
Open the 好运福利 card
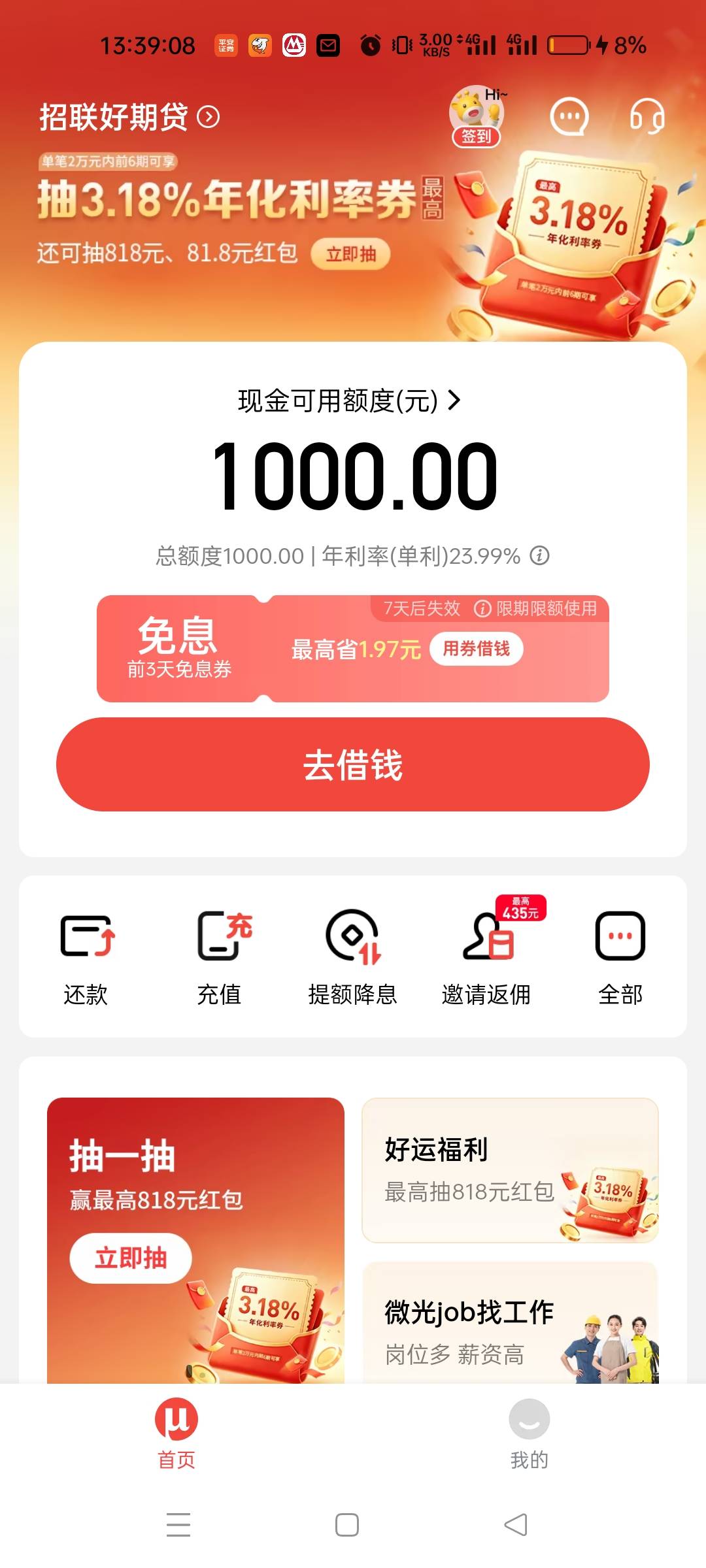[x=510, y=1170]
